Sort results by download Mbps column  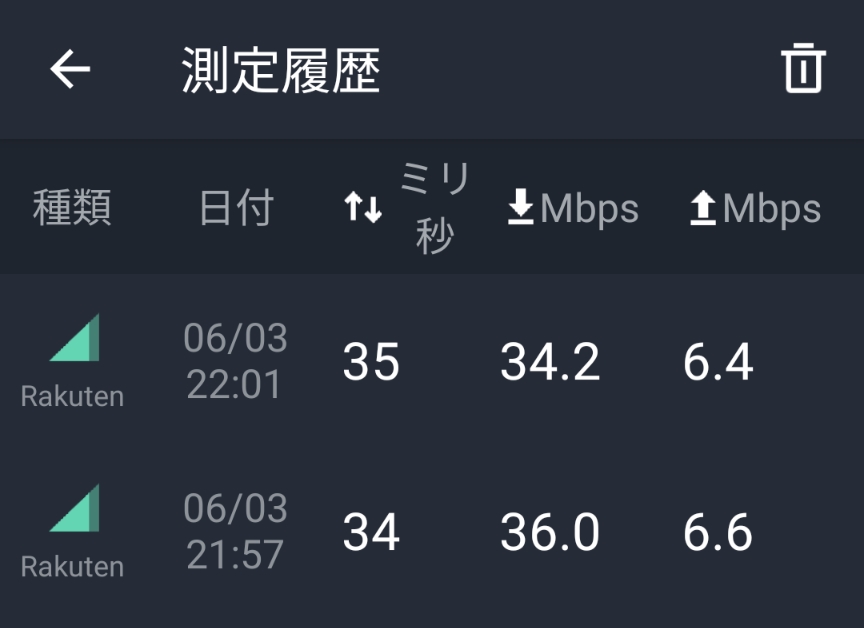tap(573, 209)
